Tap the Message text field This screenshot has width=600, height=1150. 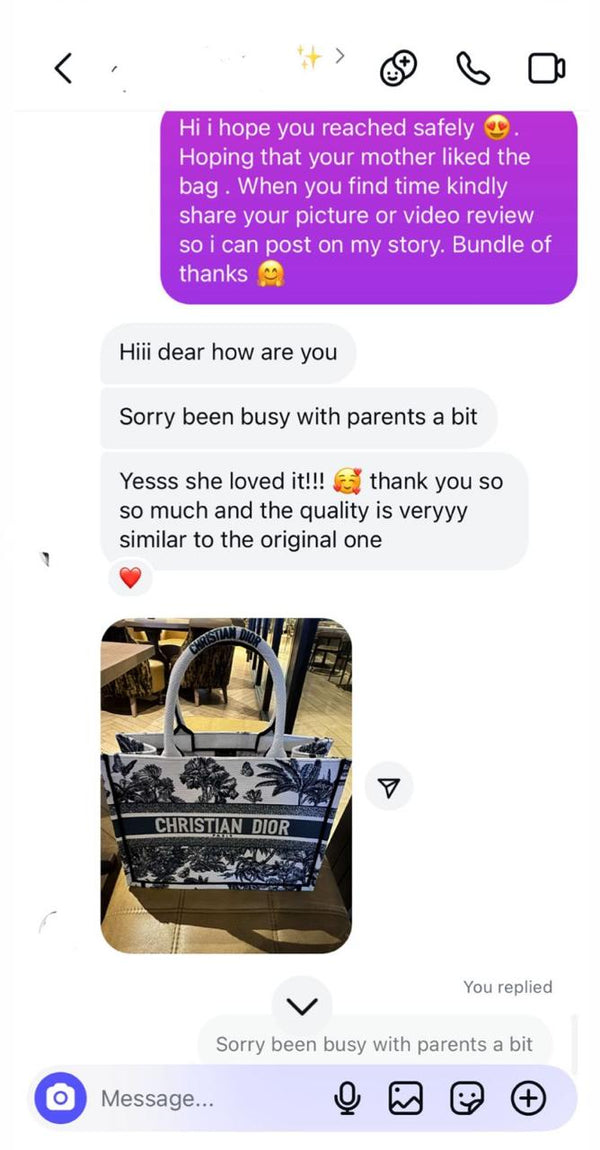click(209, 1098)
